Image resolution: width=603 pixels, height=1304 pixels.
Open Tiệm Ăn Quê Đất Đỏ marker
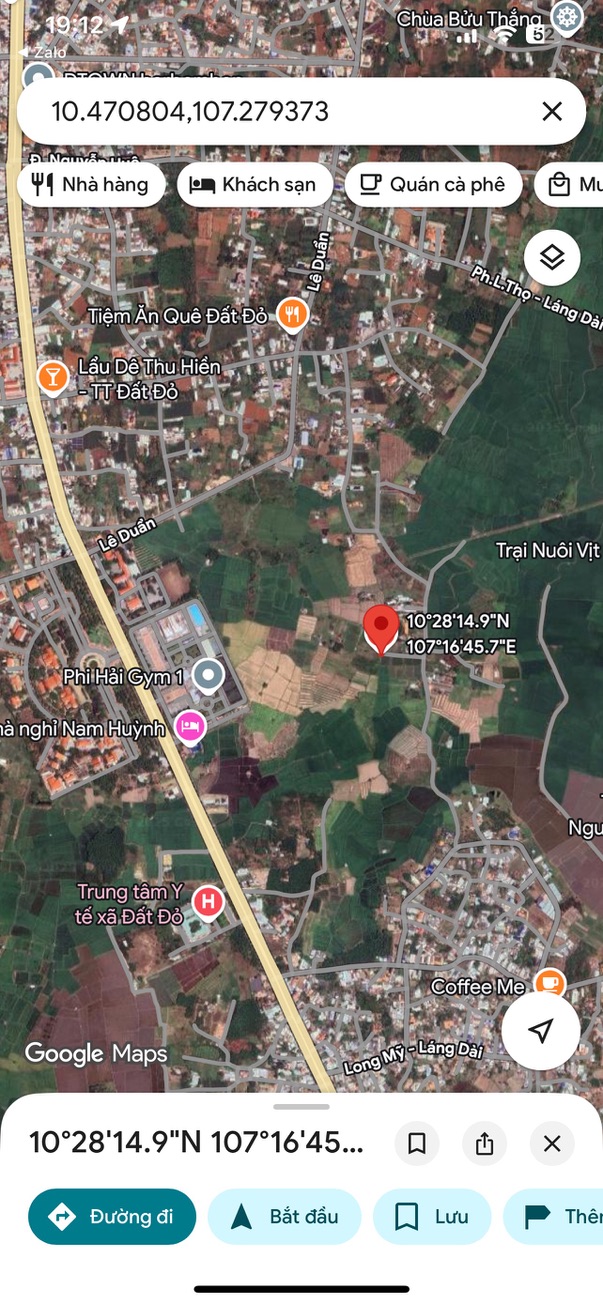pyautogui.click(x=292, y=315)
